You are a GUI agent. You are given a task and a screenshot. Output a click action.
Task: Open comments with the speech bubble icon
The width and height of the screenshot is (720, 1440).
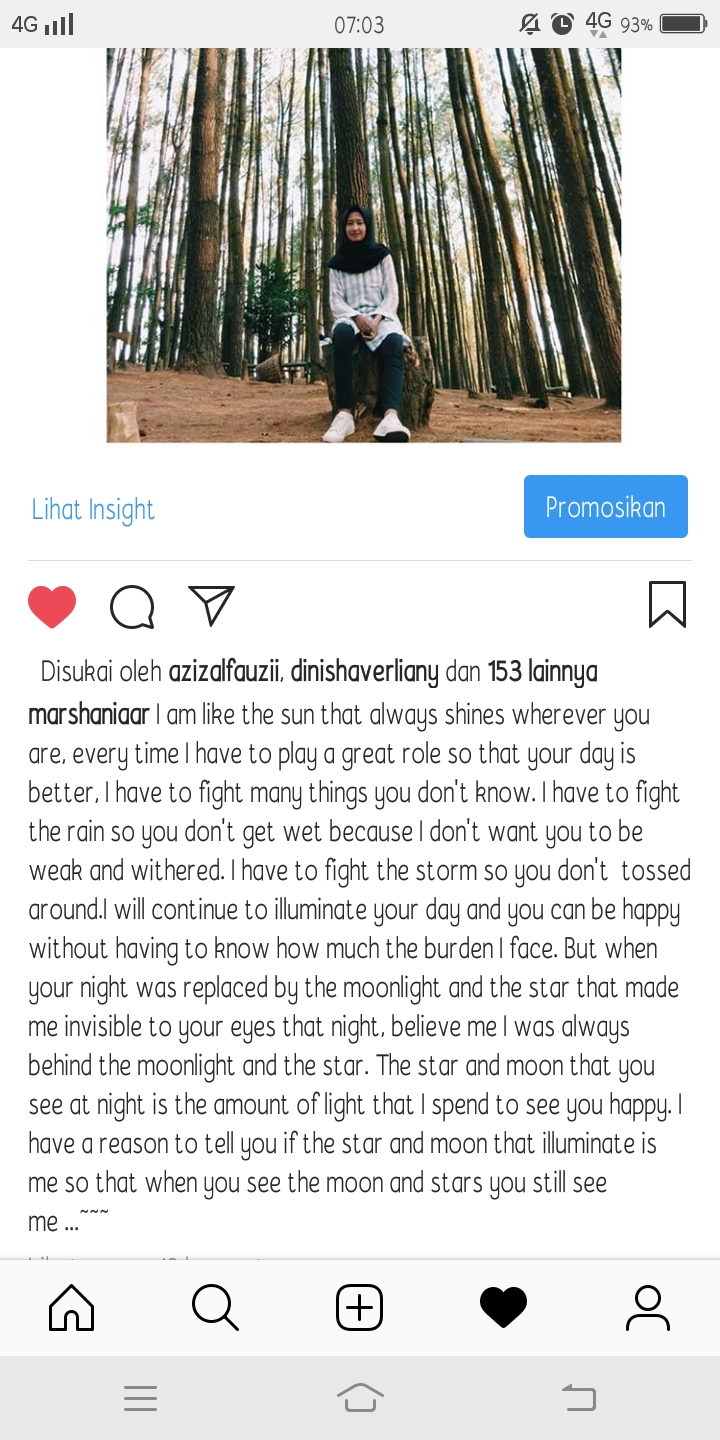click(x=132, y=606)
